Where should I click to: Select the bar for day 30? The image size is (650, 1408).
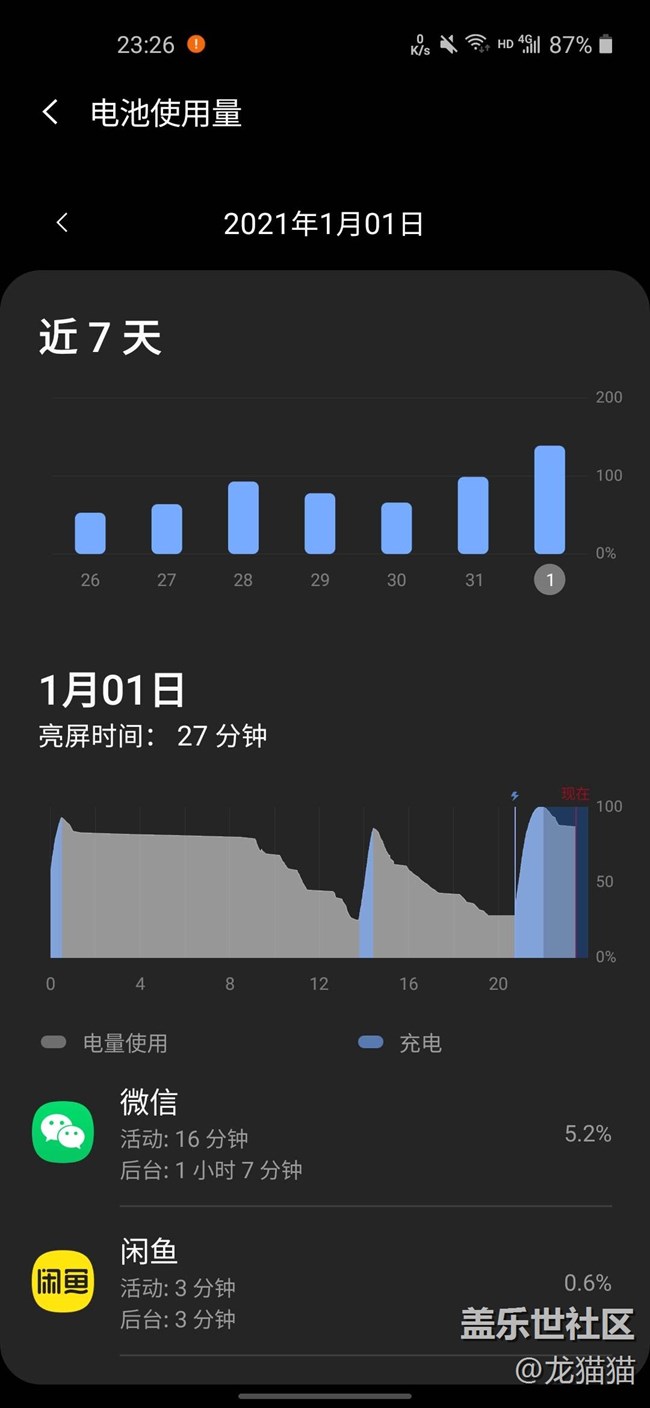point(397,528)
